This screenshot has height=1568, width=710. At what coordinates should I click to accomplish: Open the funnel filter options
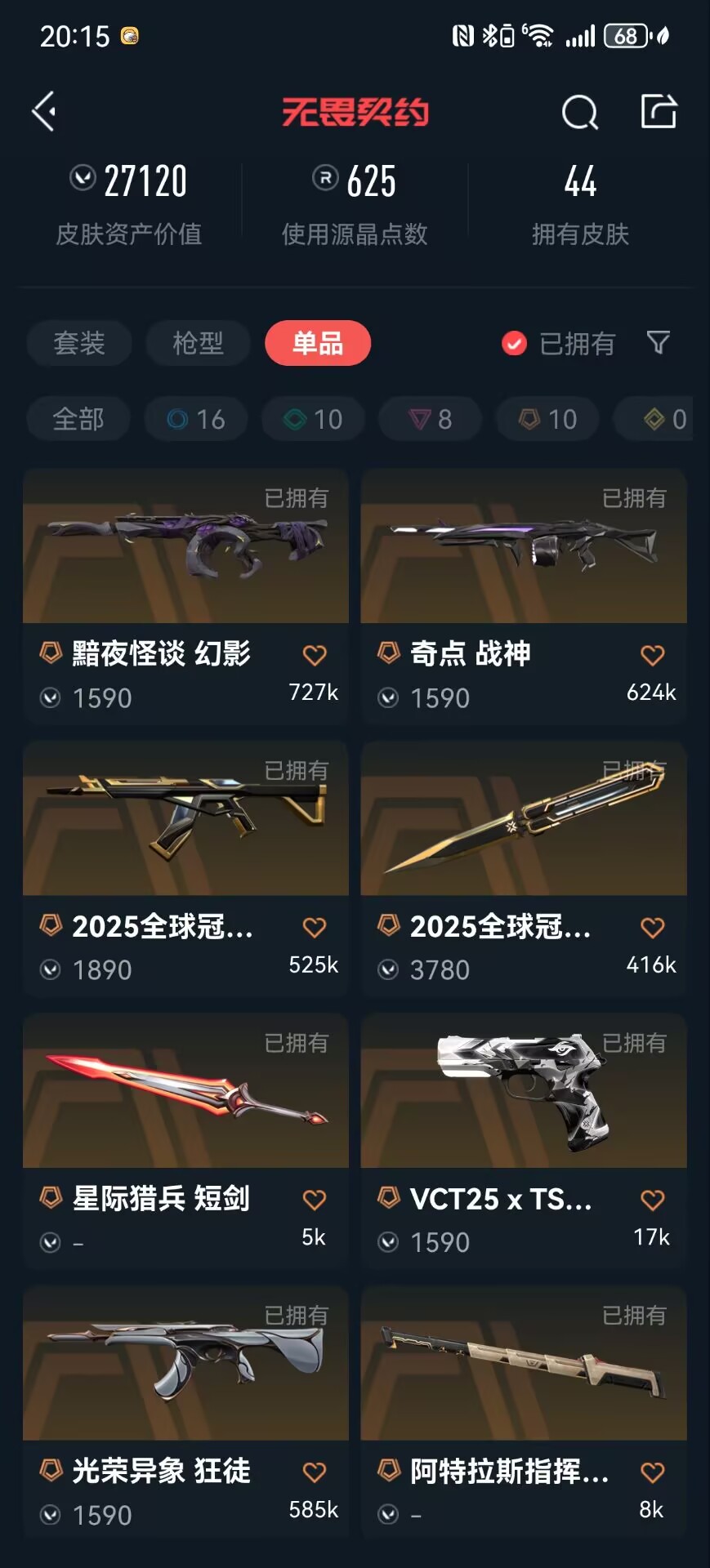click(658, 342)
